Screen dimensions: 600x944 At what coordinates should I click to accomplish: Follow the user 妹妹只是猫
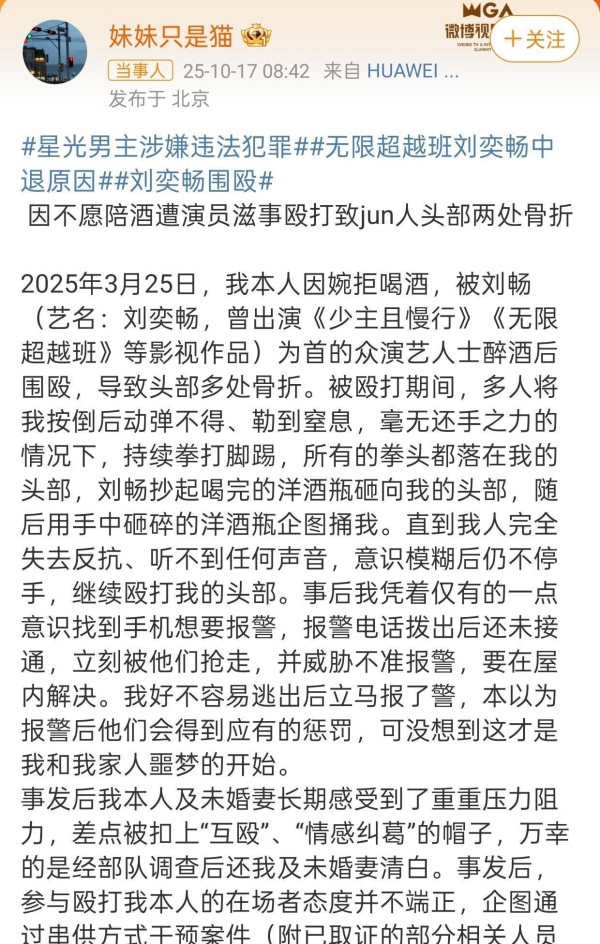[x=535, y=39]
